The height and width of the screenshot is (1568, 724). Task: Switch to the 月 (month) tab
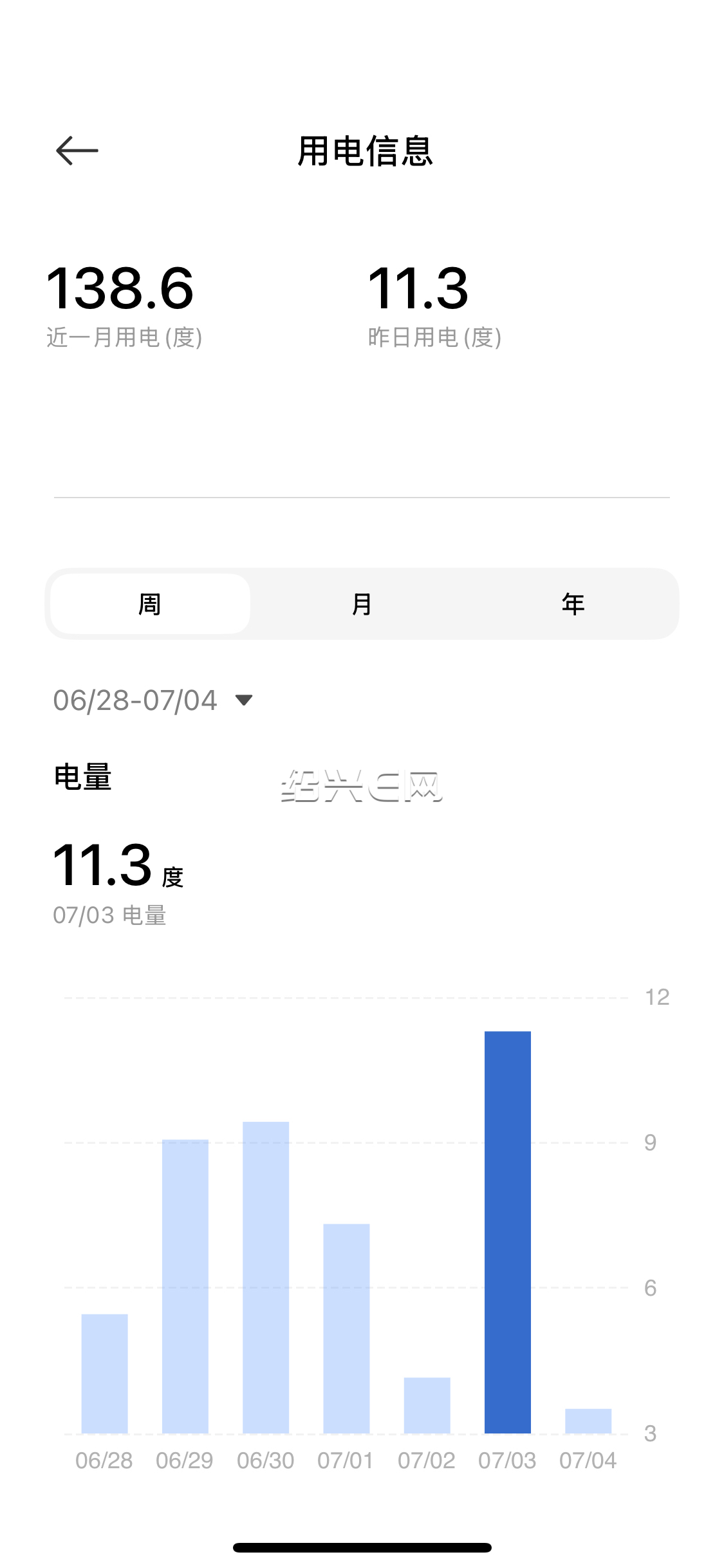362,604
